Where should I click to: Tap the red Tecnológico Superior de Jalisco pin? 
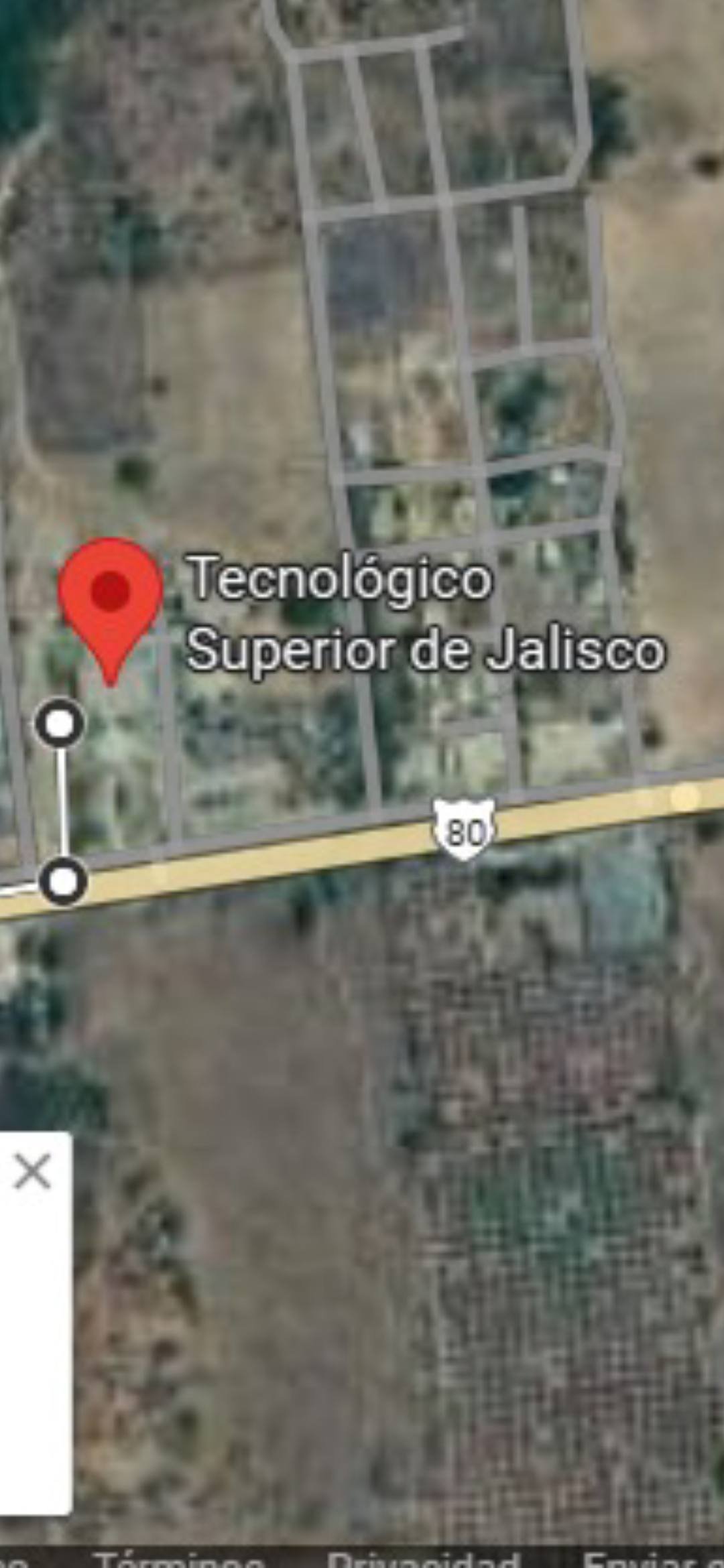point(111,596)
